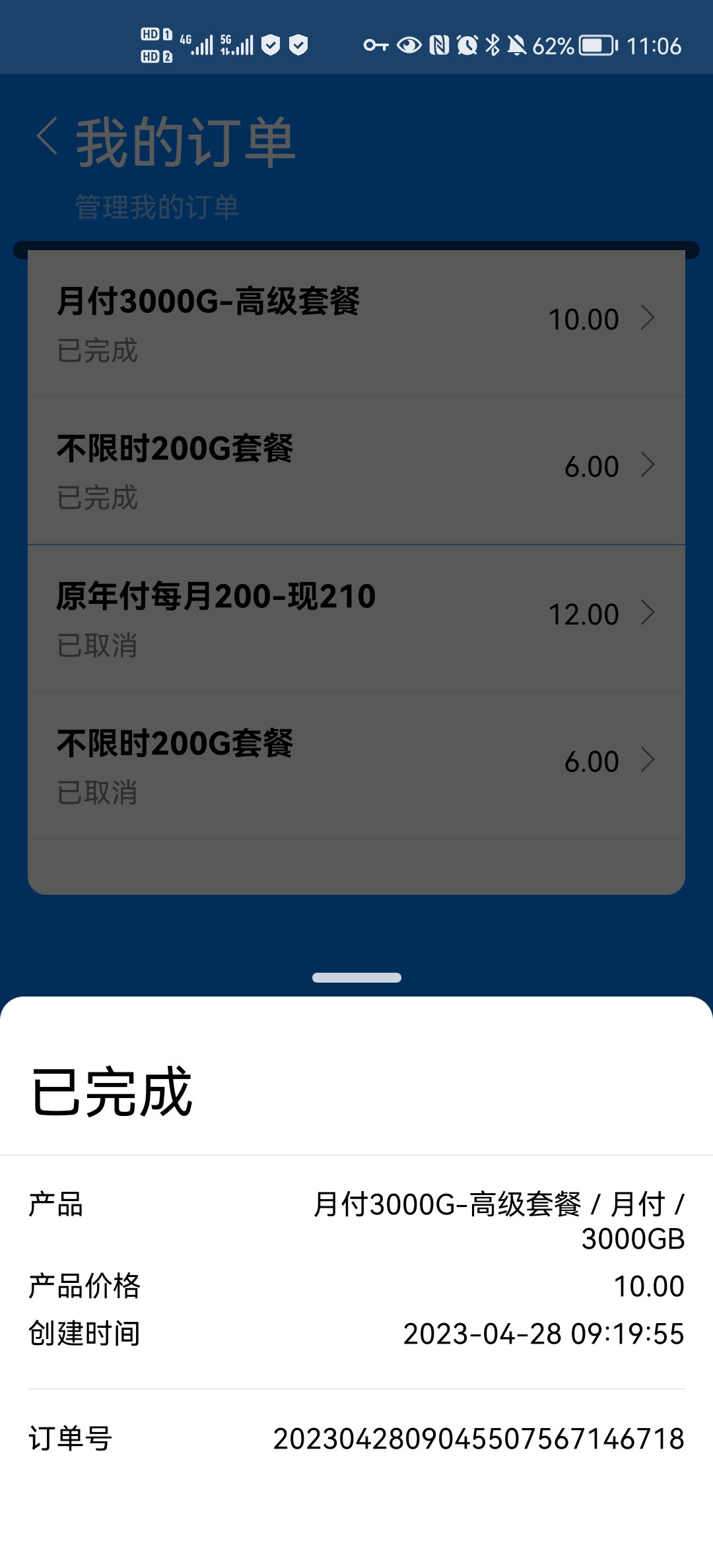Tap the bottom sheet drag handle
Image resolution: width=713 pixels, height=1568 pixels.
(x=356, y=977)
